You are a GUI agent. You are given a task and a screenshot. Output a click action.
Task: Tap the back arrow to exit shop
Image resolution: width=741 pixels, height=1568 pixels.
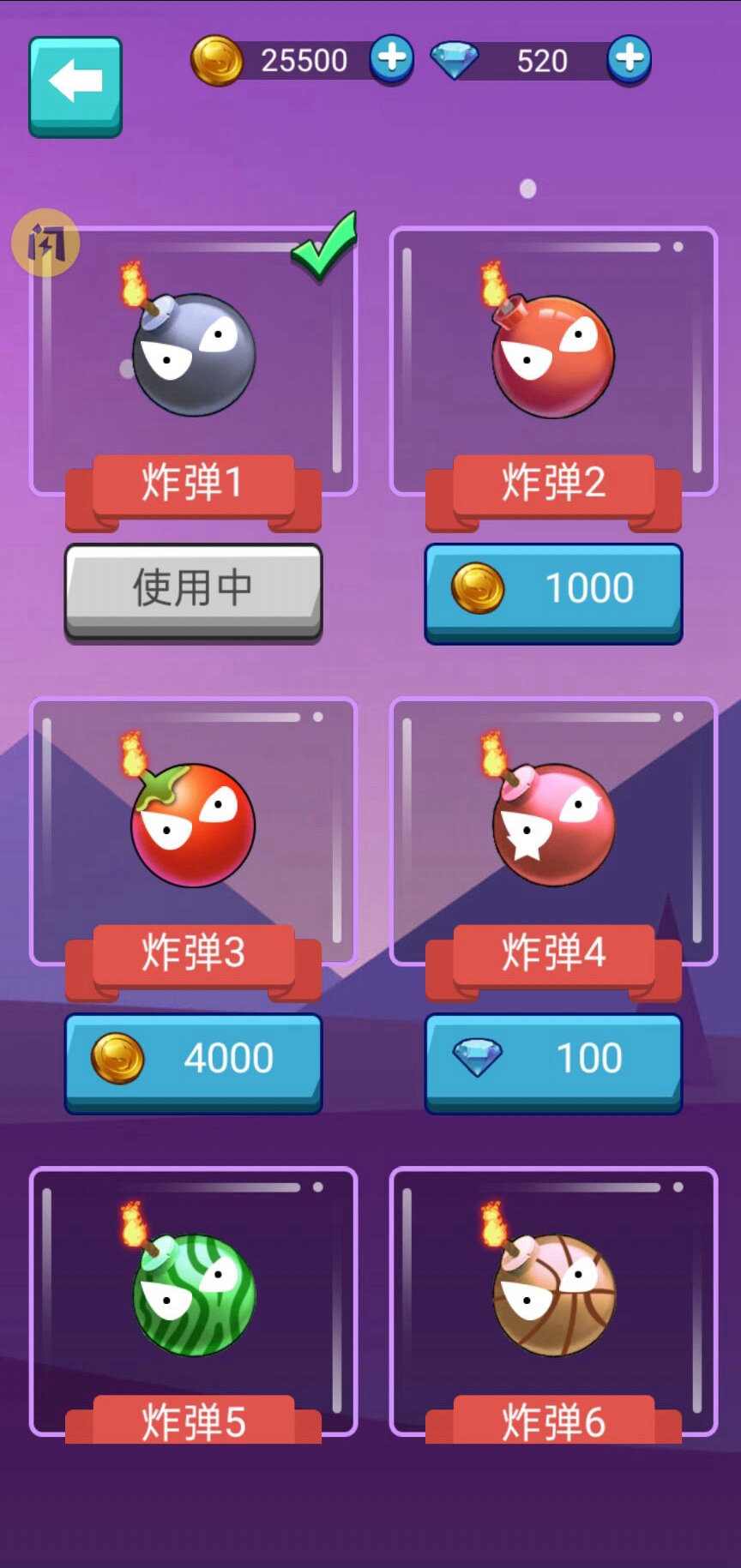74,83
